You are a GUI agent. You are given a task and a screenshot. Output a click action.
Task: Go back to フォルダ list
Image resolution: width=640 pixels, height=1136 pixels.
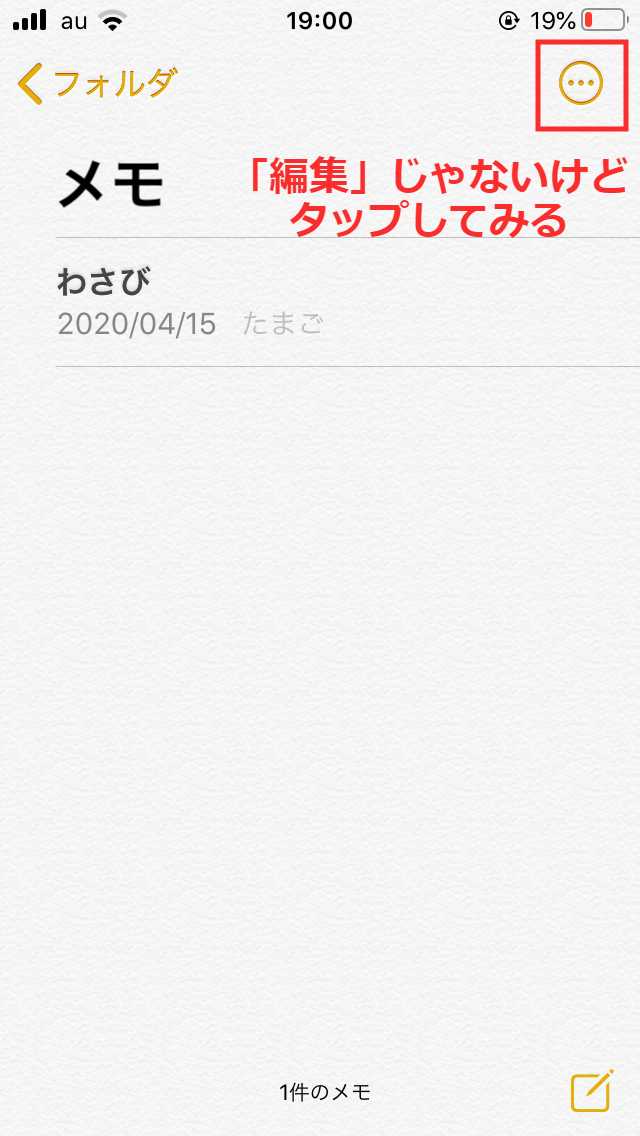[x=97, y=84]
